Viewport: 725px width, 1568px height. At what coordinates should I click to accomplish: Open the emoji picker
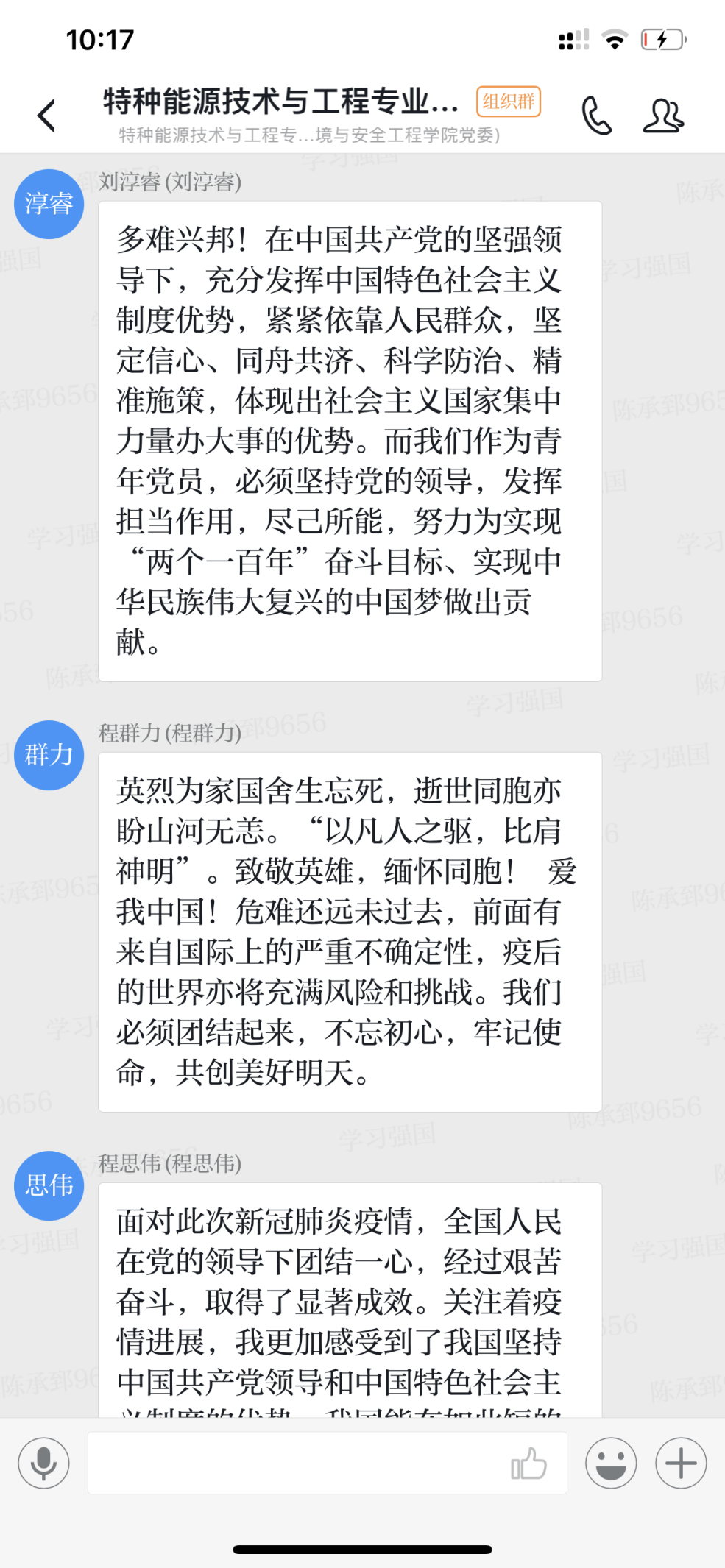(610, 1463)
